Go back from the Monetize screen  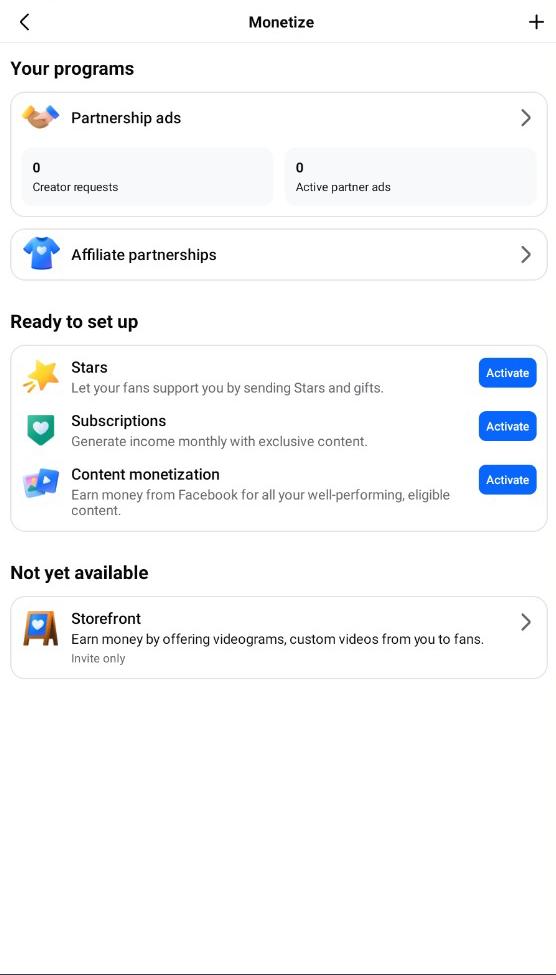[x=24, y=22]
